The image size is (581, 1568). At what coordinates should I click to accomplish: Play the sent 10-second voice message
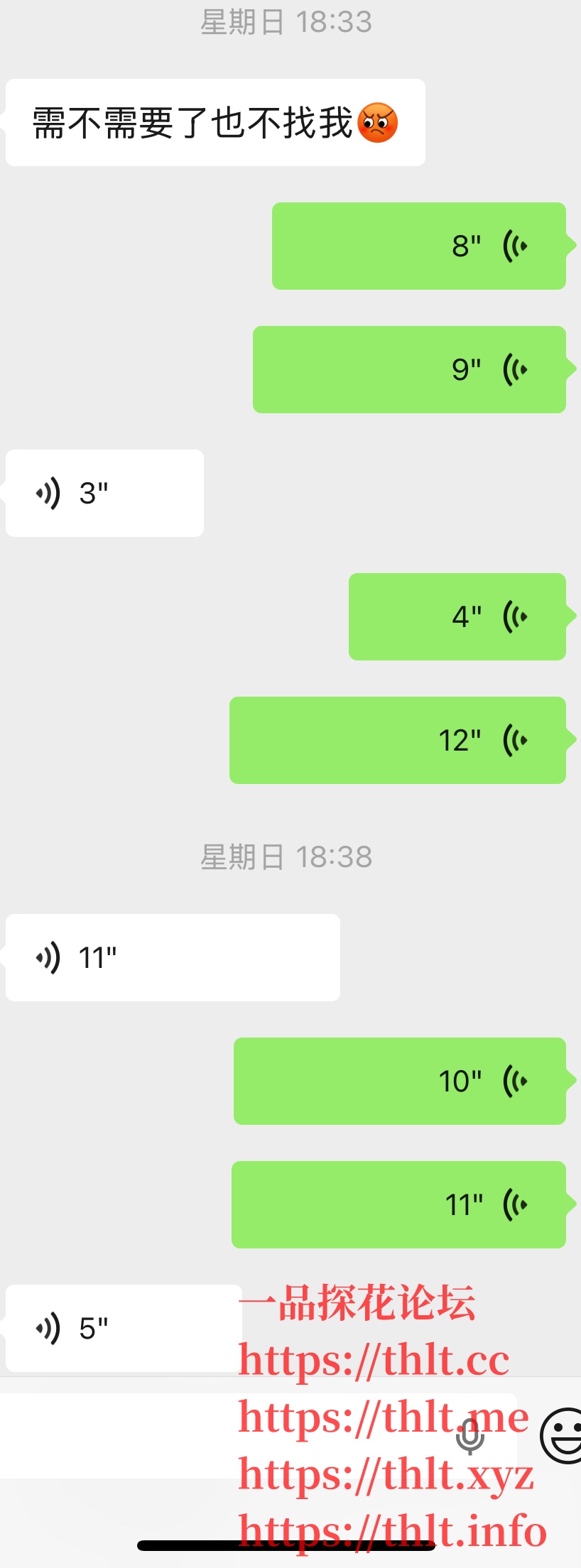tap(399, 1081)
